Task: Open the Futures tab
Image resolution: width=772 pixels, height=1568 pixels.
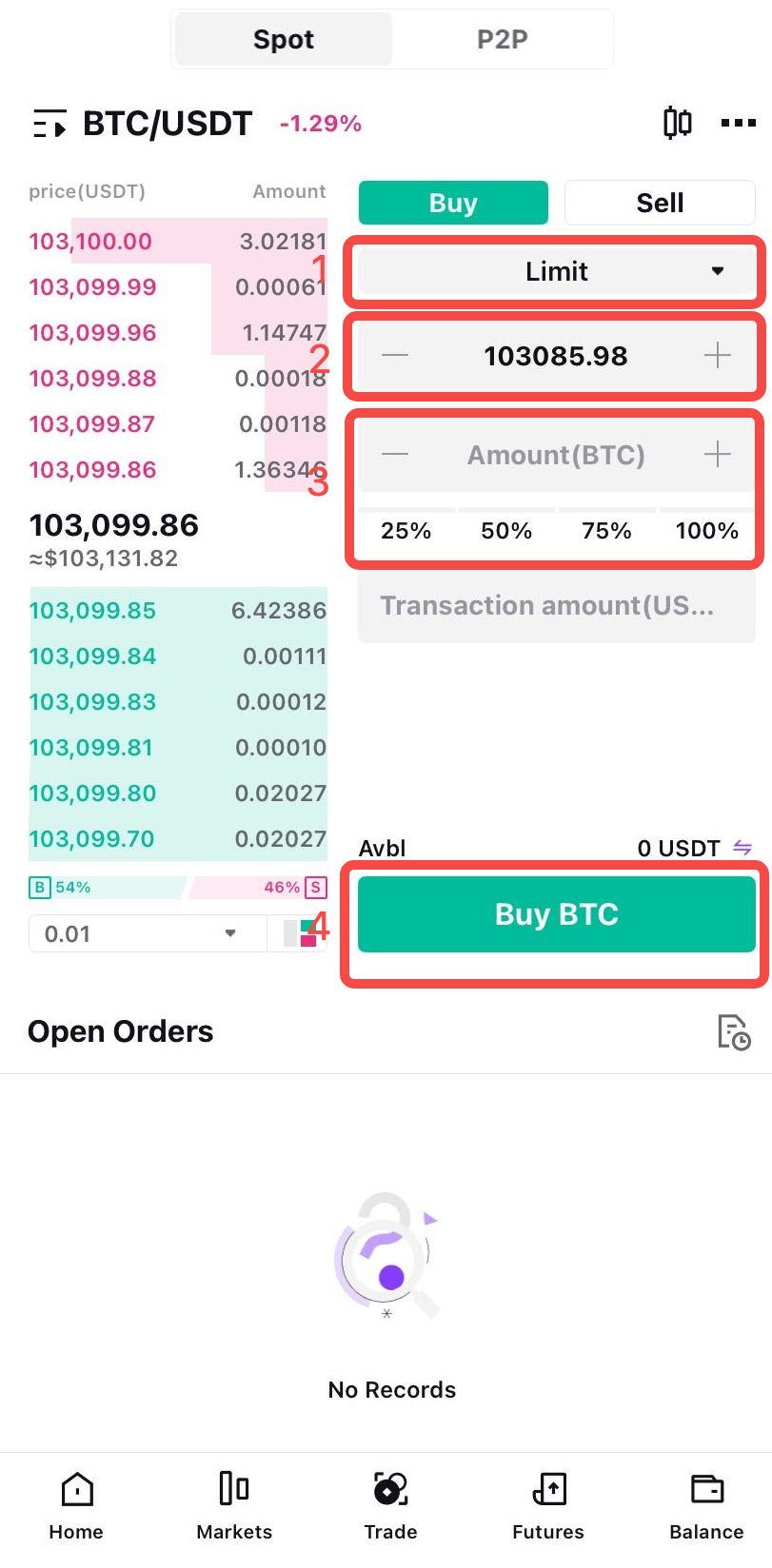Action: pos(548,1506)
